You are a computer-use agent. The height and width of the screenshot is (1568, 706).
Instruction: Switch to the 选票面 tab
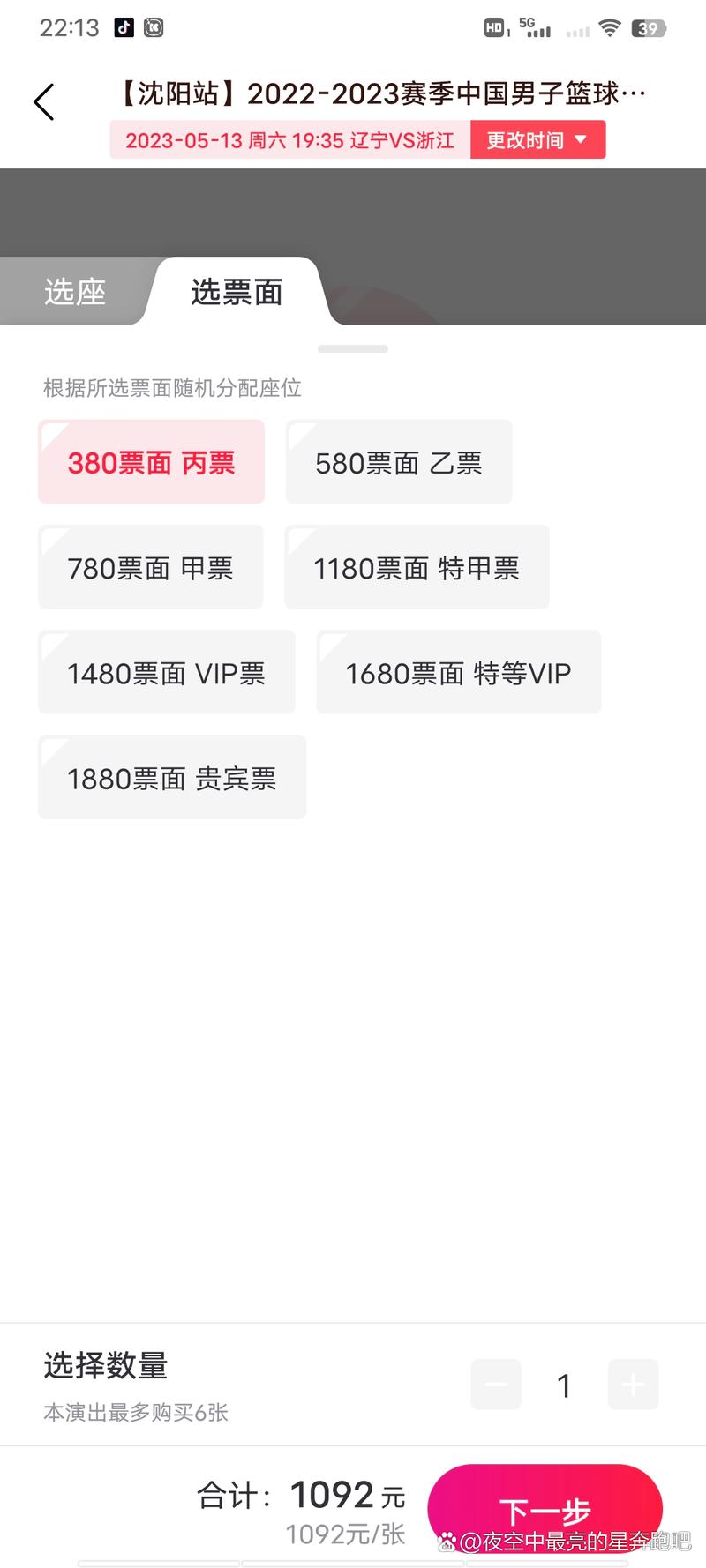pyautogui.click(x=237, y=292)
